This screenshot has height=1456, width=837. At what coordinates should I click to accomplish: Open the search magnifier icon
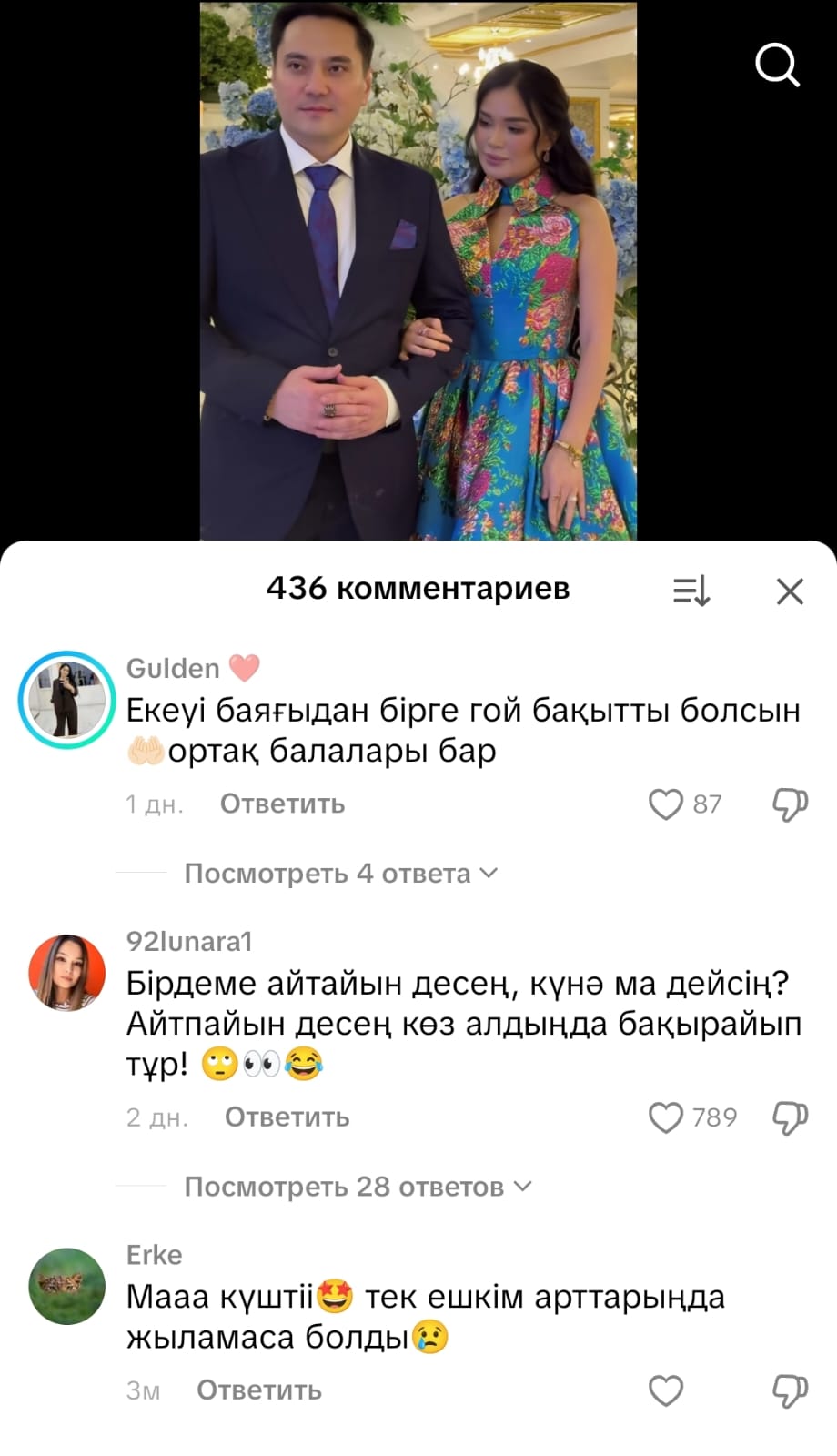tap(777, 65)
